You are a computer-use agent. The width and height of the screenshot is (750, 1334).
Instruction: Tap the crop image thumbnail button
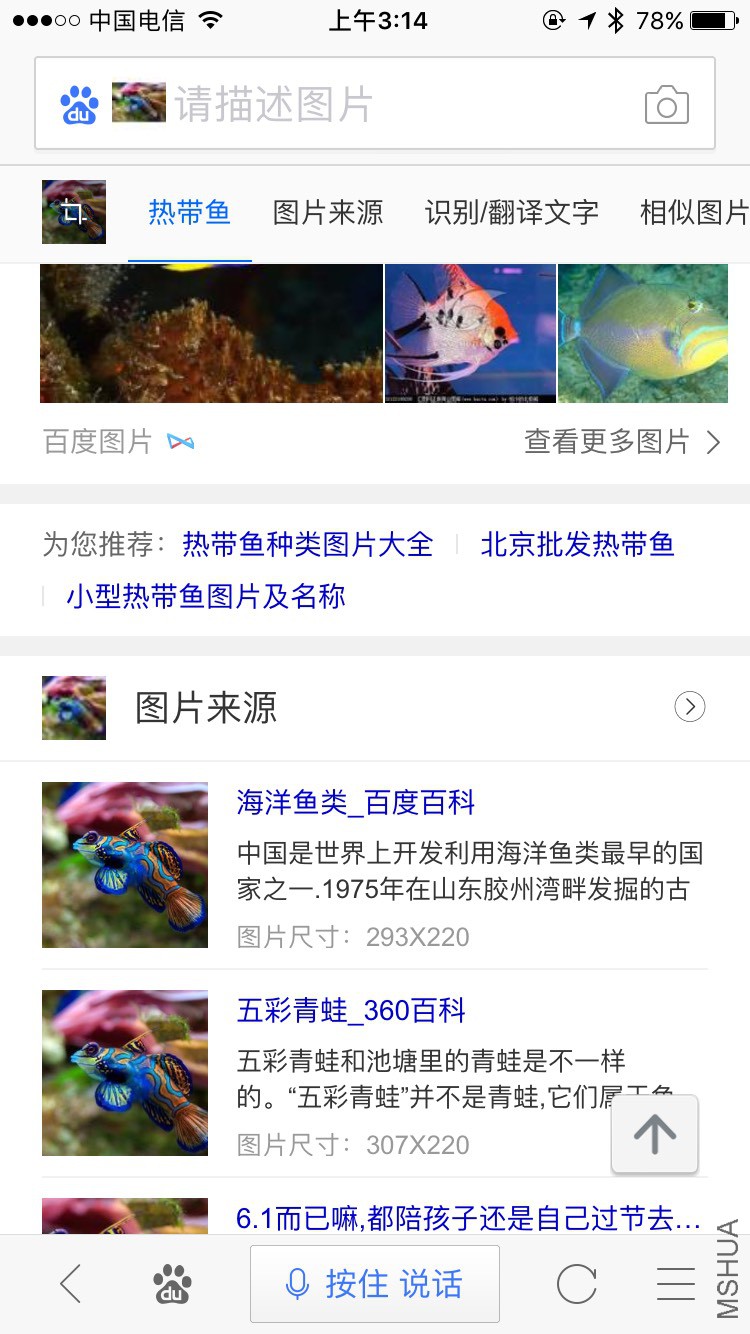pyautogui.click(x=74, y=212)
